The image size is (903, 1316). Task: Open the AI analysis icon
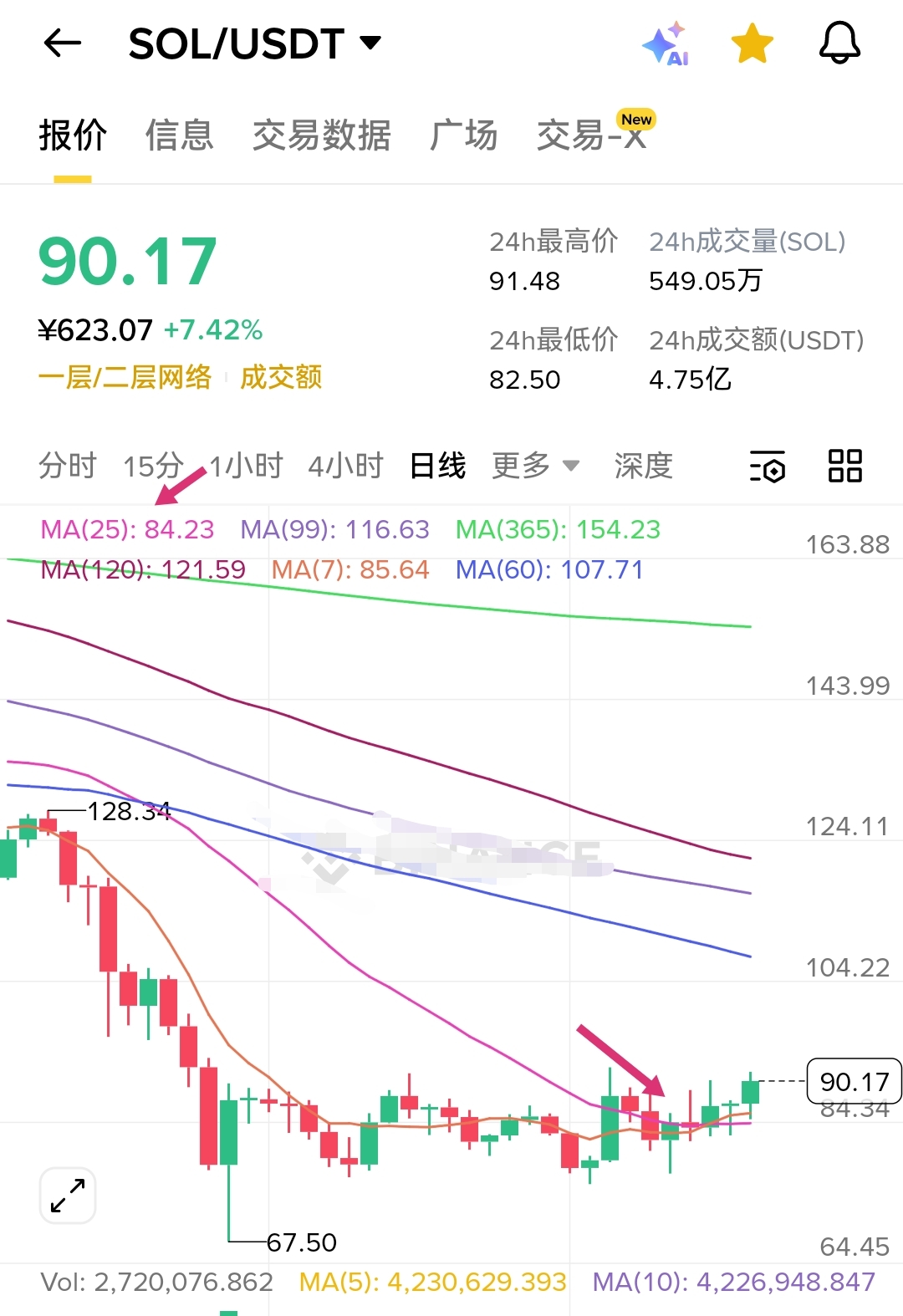[666, 43]
